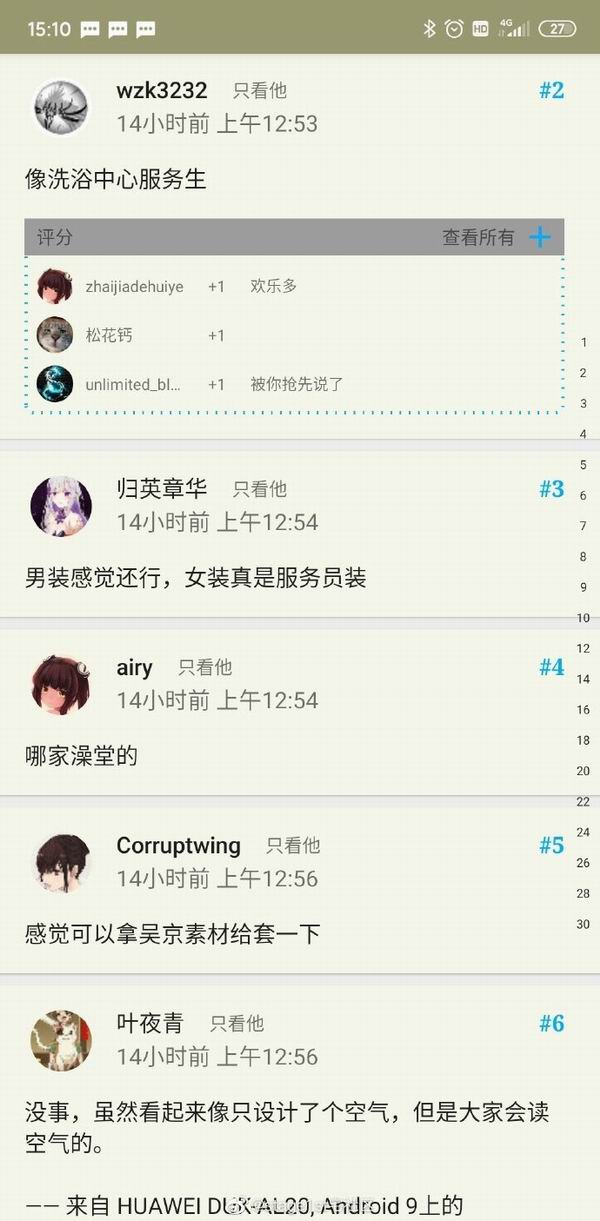The height and width of the screenshot is (1221, 600).
Task: Tap 只看他 next to airy
Action: click(x=205, y=667)
